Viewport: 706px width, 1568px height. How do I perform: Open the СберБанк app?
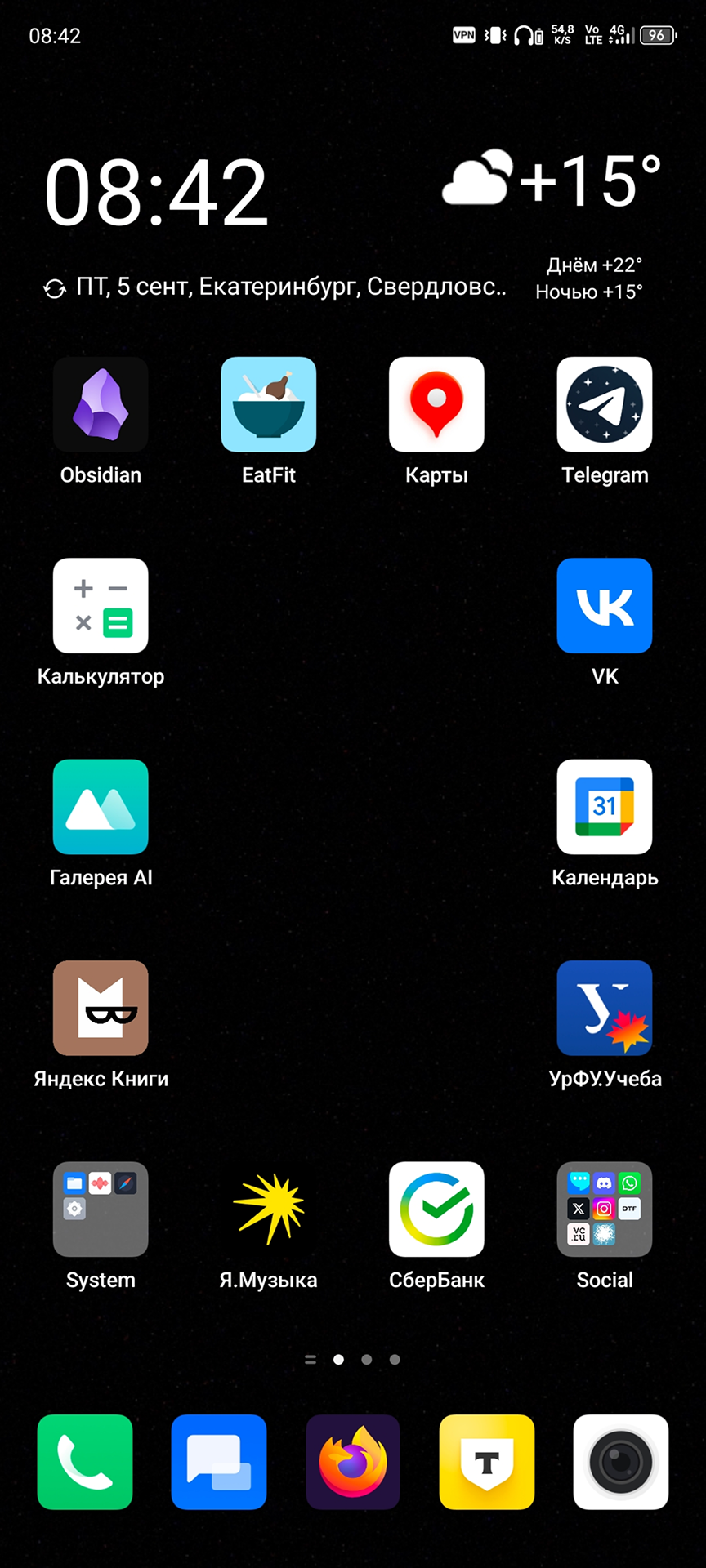(436, 1209)
